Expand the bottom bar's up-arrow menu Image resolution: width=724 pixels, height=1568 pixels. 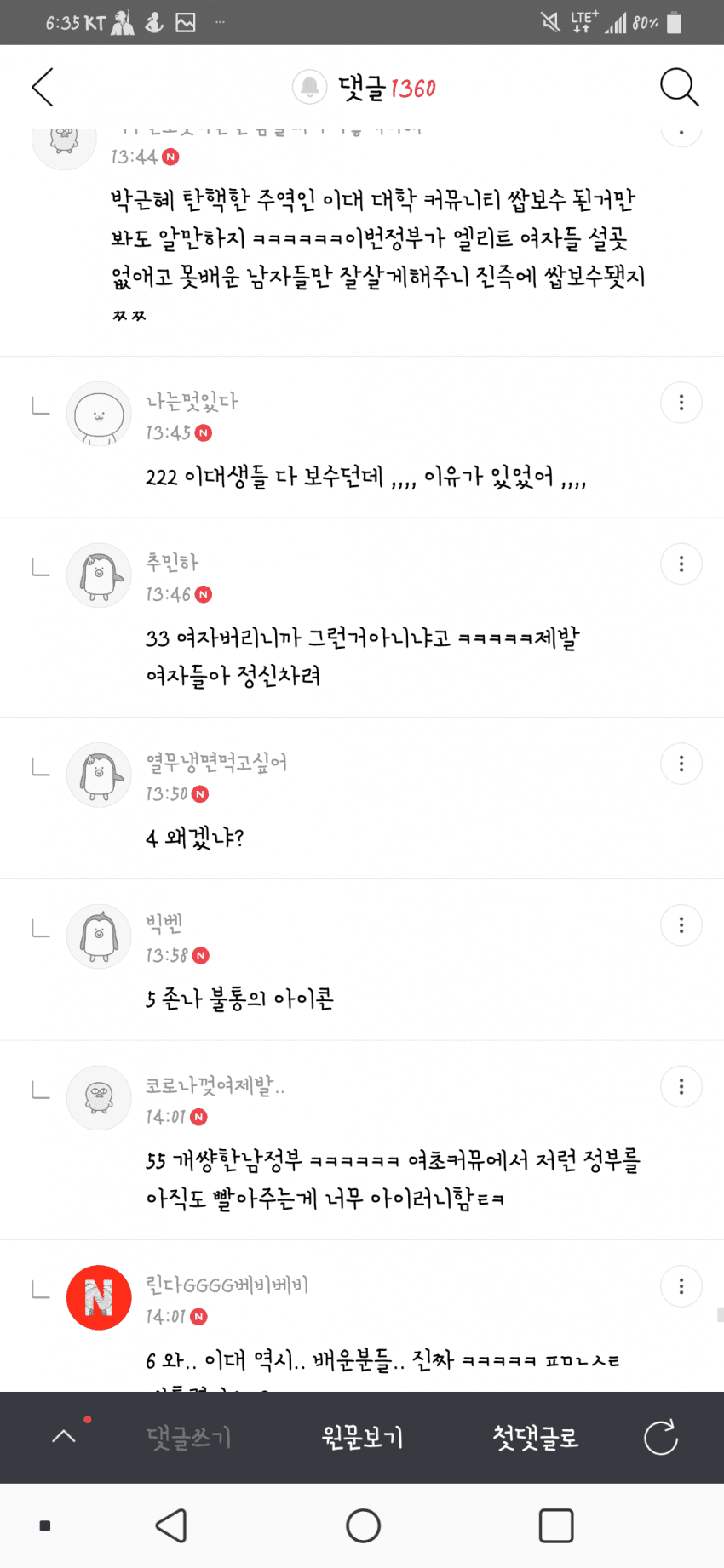[x=64, y=1437]
